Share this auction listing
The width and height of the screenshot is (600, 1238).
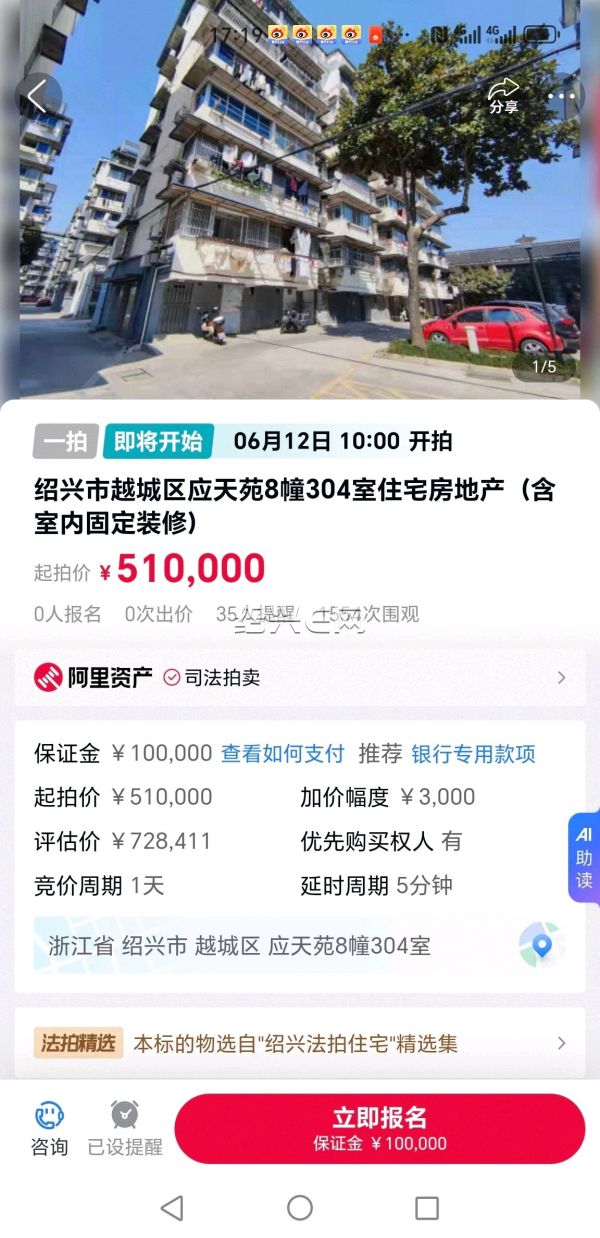point(503,96)
